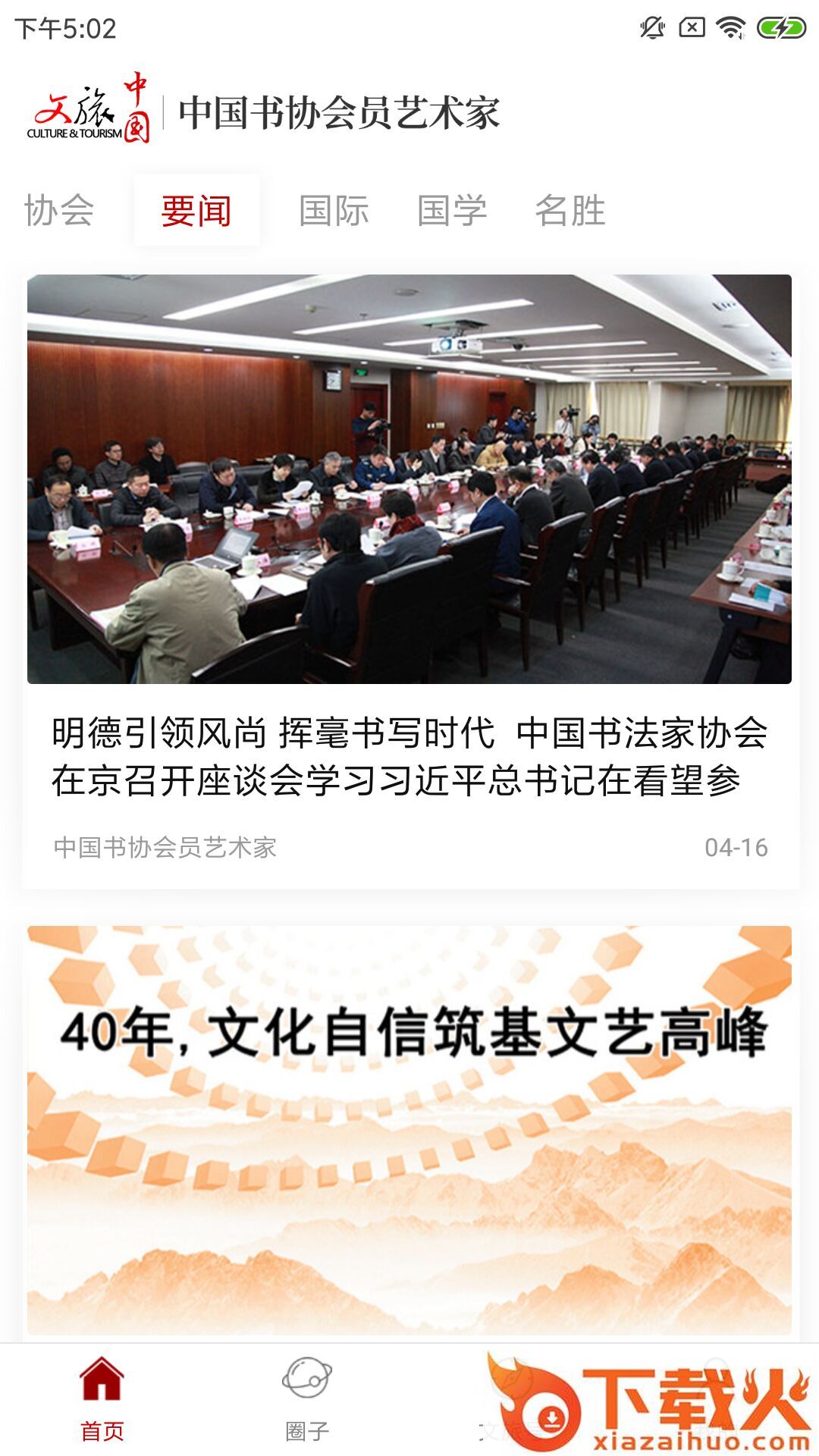Open the 名胜 tab
Image resolution: width=819 pixels, height=1456 pixels.
point(570,211)
